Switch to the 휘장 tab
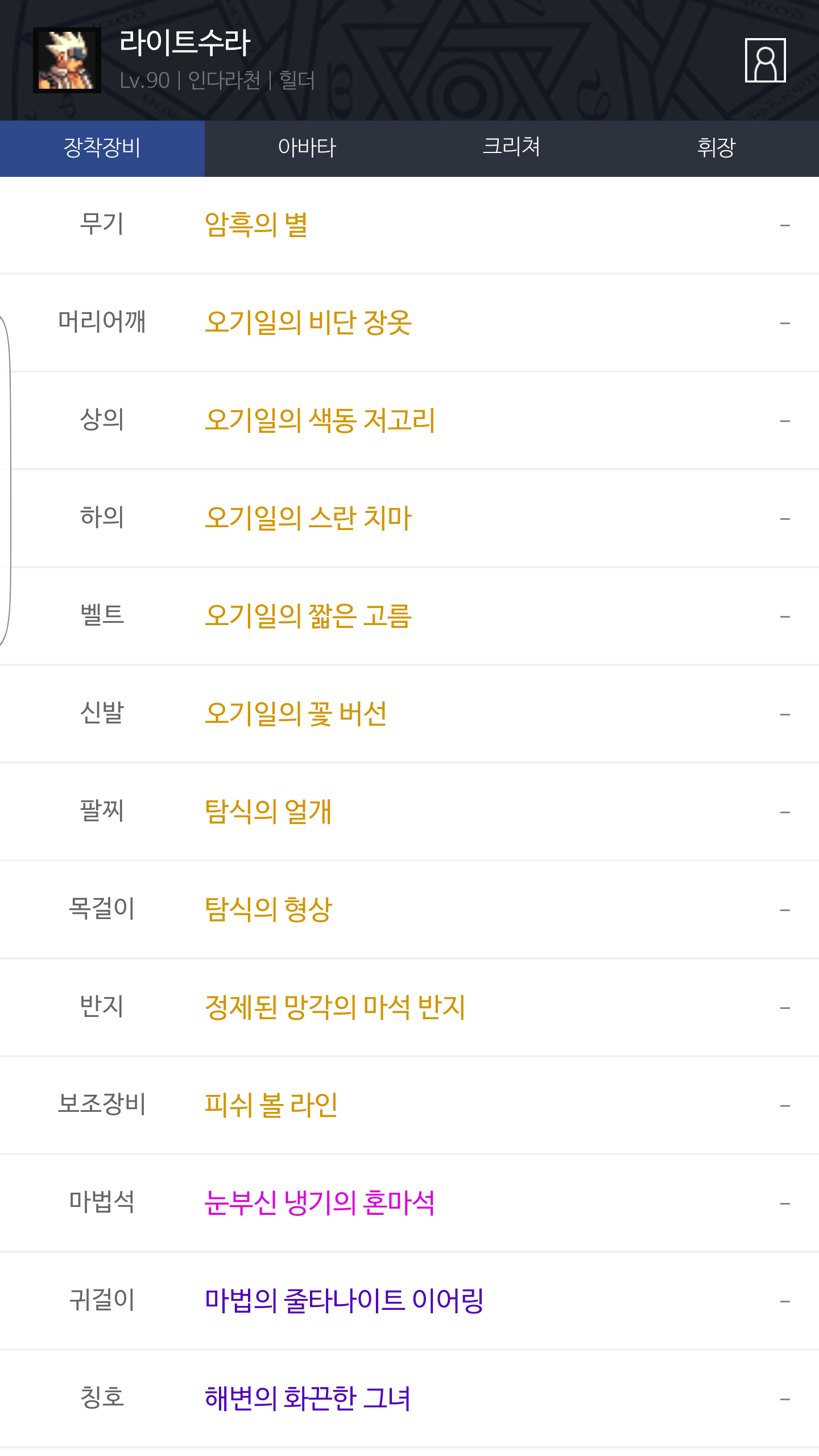 pyautogui.click(x=716, y=148)
